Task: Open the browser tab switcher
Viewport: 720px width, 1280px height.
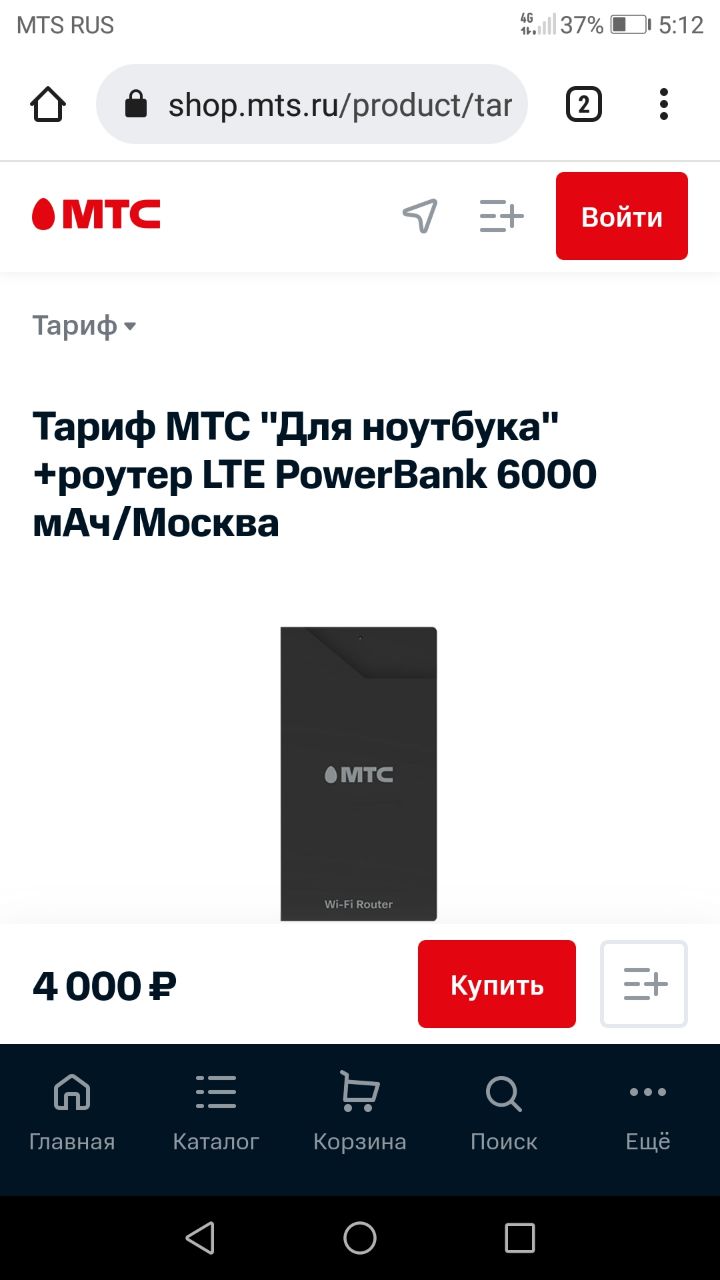Action: pyautogui.click(x=584, y=104)
